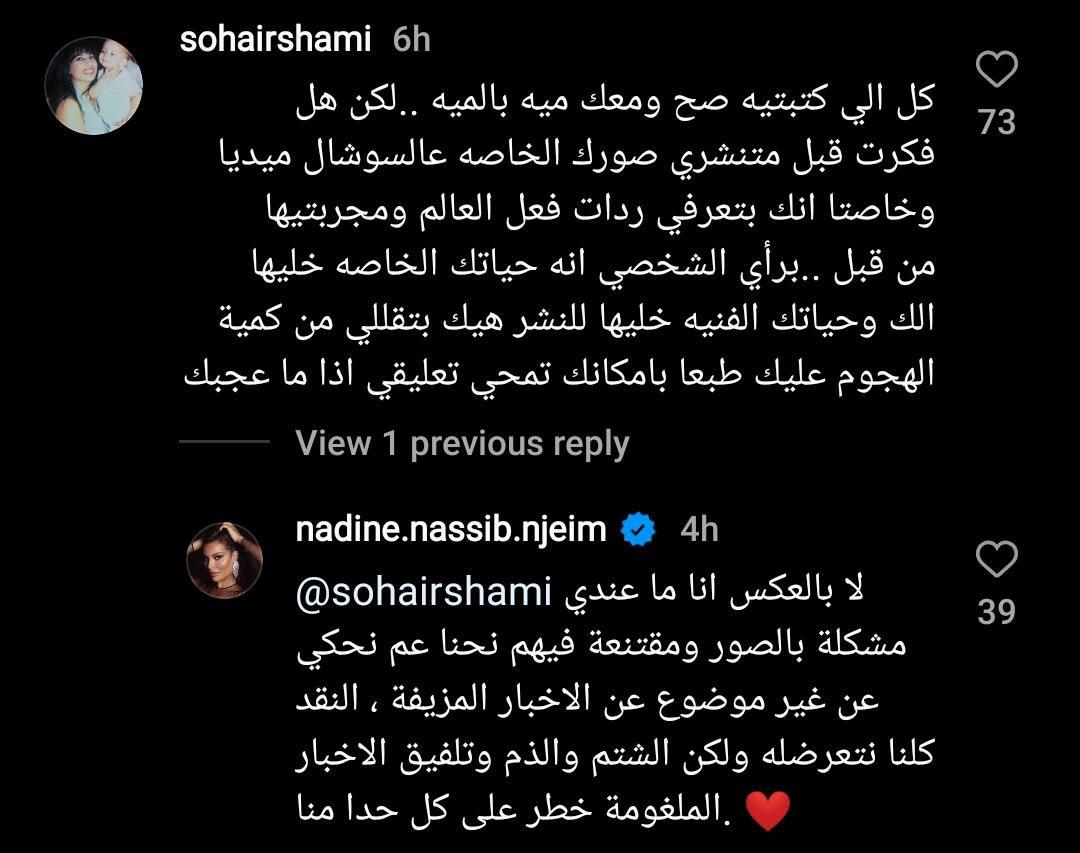Tap the nadine.nassib.njeim username
Screen dimensions: 1080x853
click(x=451, y=528)
